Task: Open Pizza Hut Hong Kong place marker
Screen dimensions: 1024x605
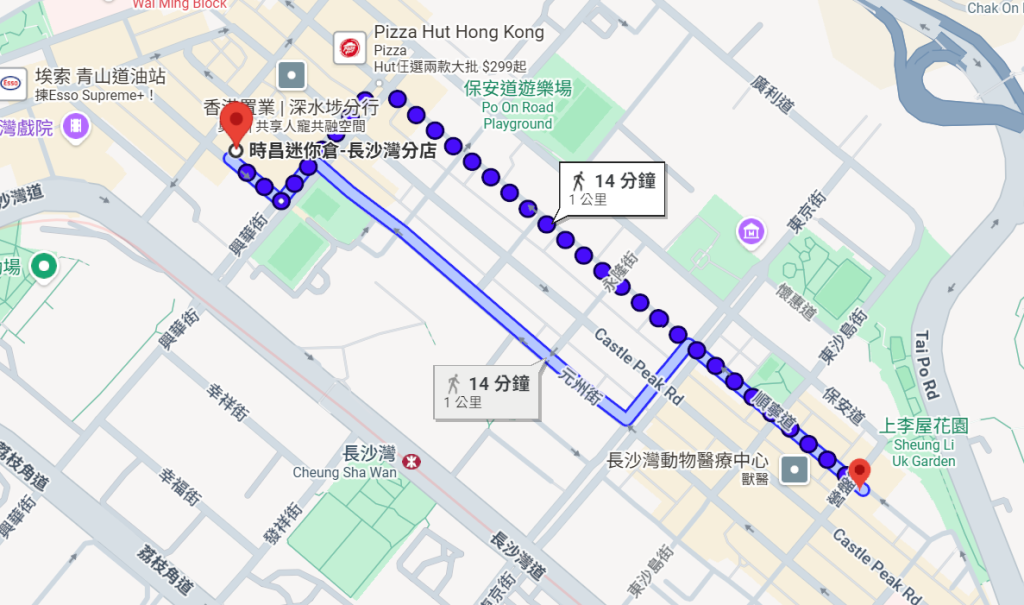Action: pos(349,47)
